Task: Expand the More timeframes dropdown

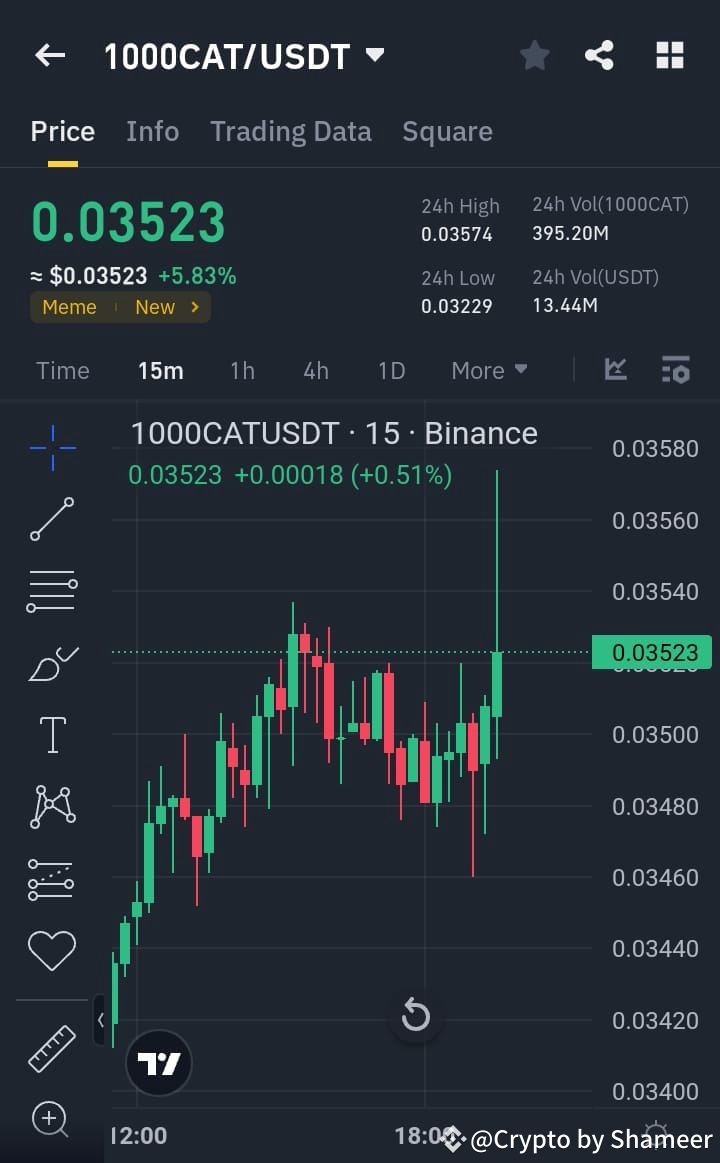Action: coord(489,370)
